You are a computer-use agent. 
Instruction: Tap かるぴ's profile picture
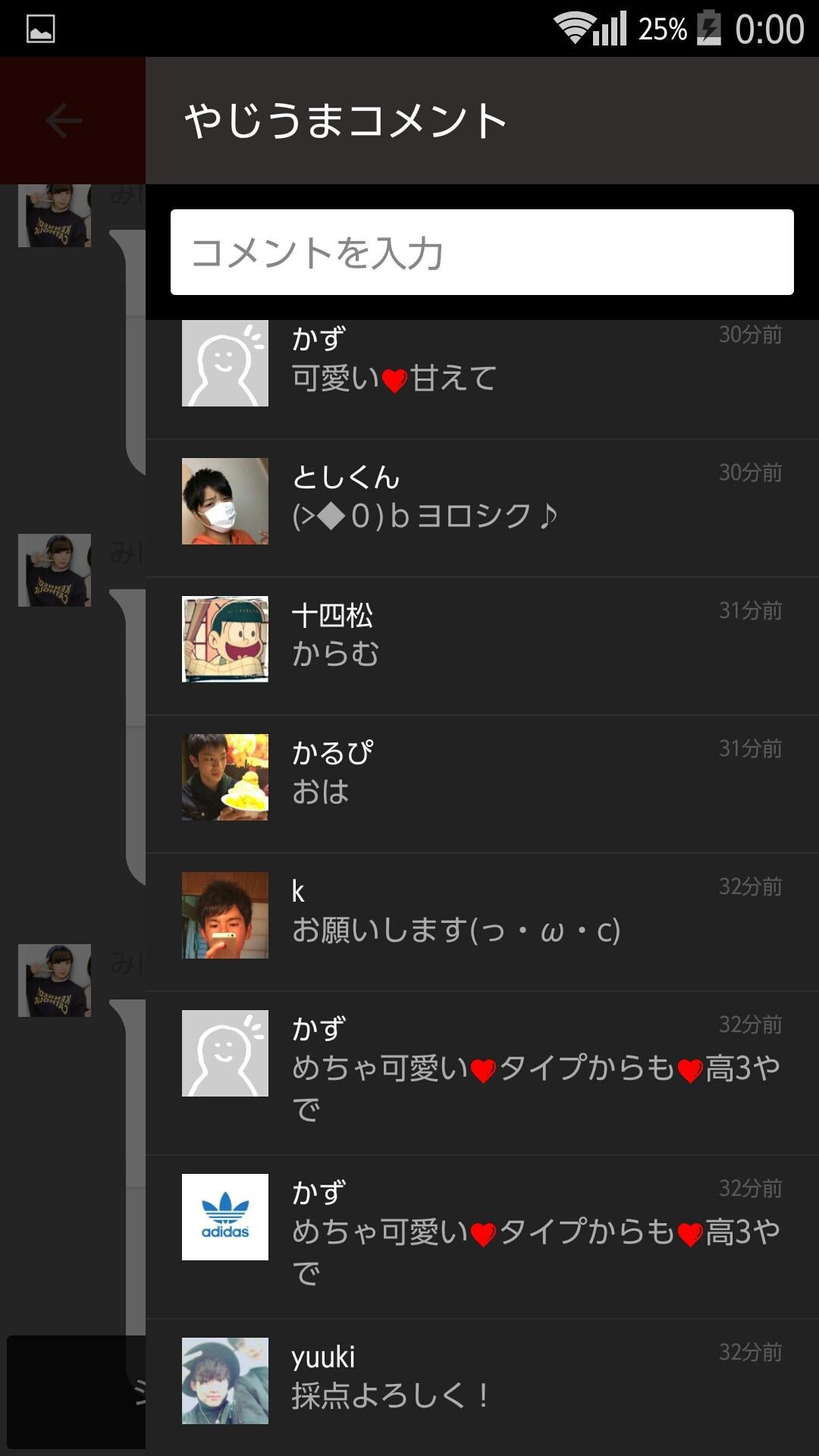[225, 777]
